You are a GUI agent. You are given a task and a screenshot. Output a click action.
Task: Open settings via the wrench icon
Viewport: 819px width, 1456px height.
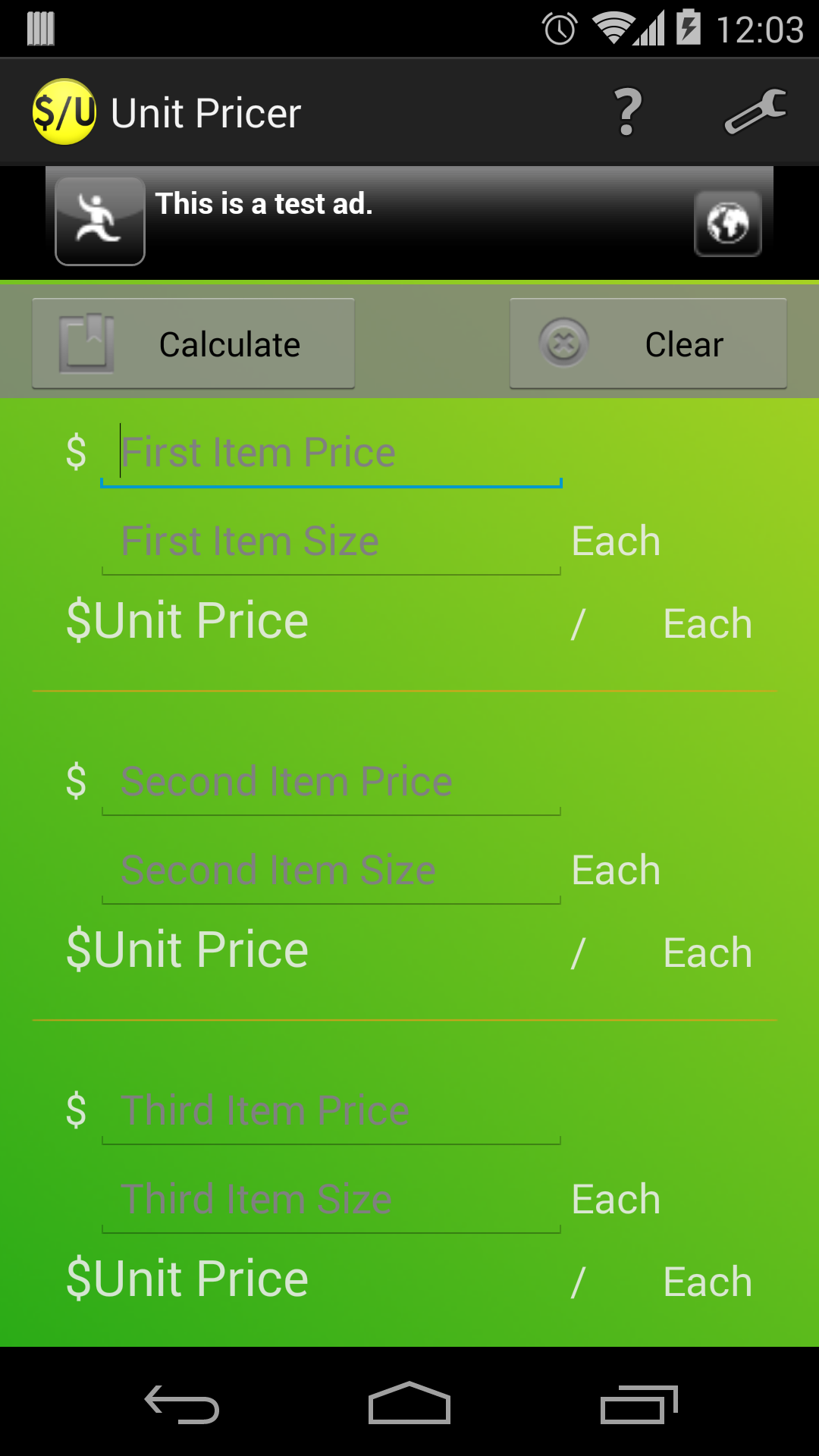click(756, 111)
